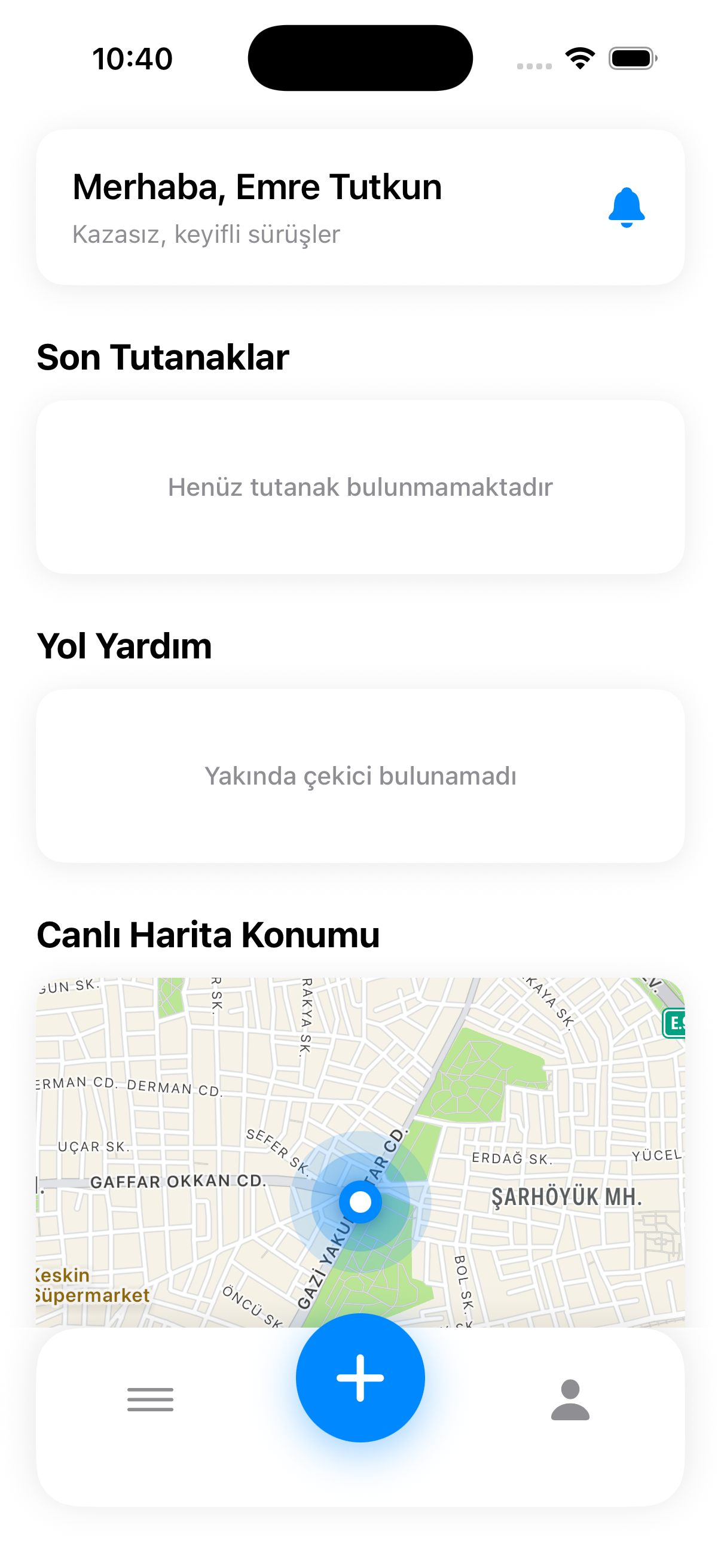Tap the clock showing 10:40

pyautogui.click(x=132, y=58)
